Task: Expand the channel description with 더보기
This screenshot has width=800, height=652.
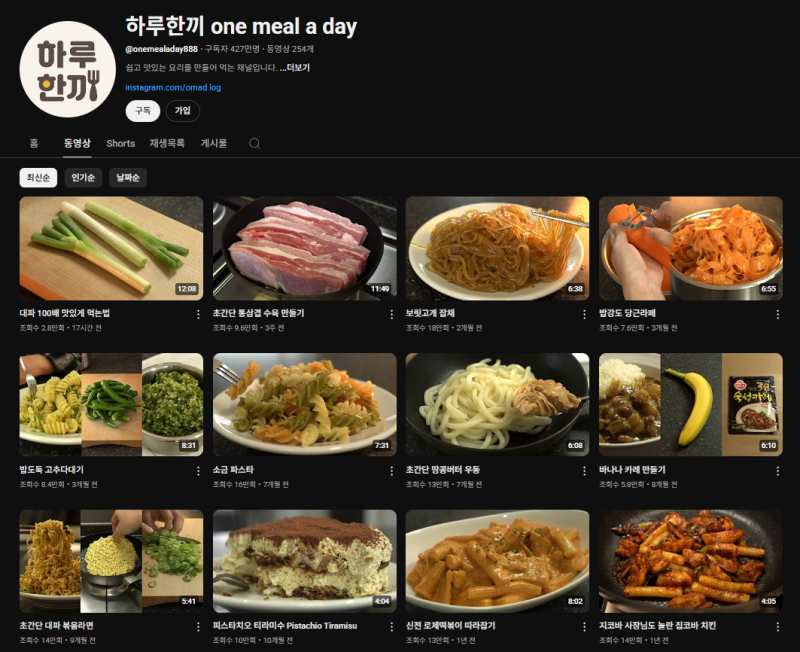Action: pos(298,68)
